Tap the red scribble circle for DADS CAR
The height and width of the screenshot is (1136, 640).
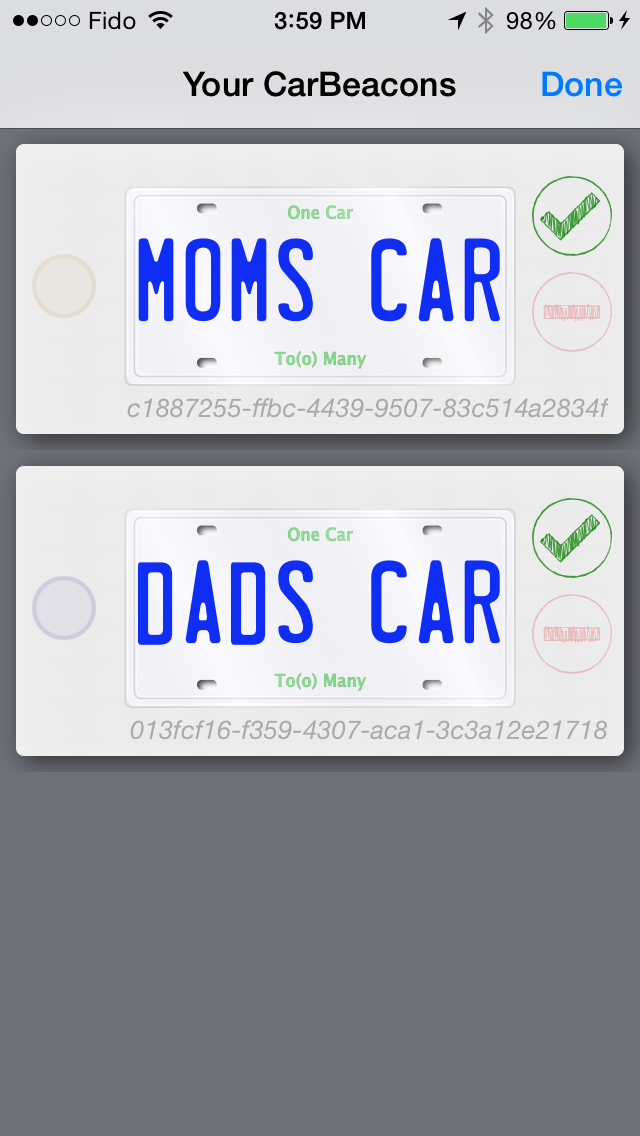[x=572, y=634]
